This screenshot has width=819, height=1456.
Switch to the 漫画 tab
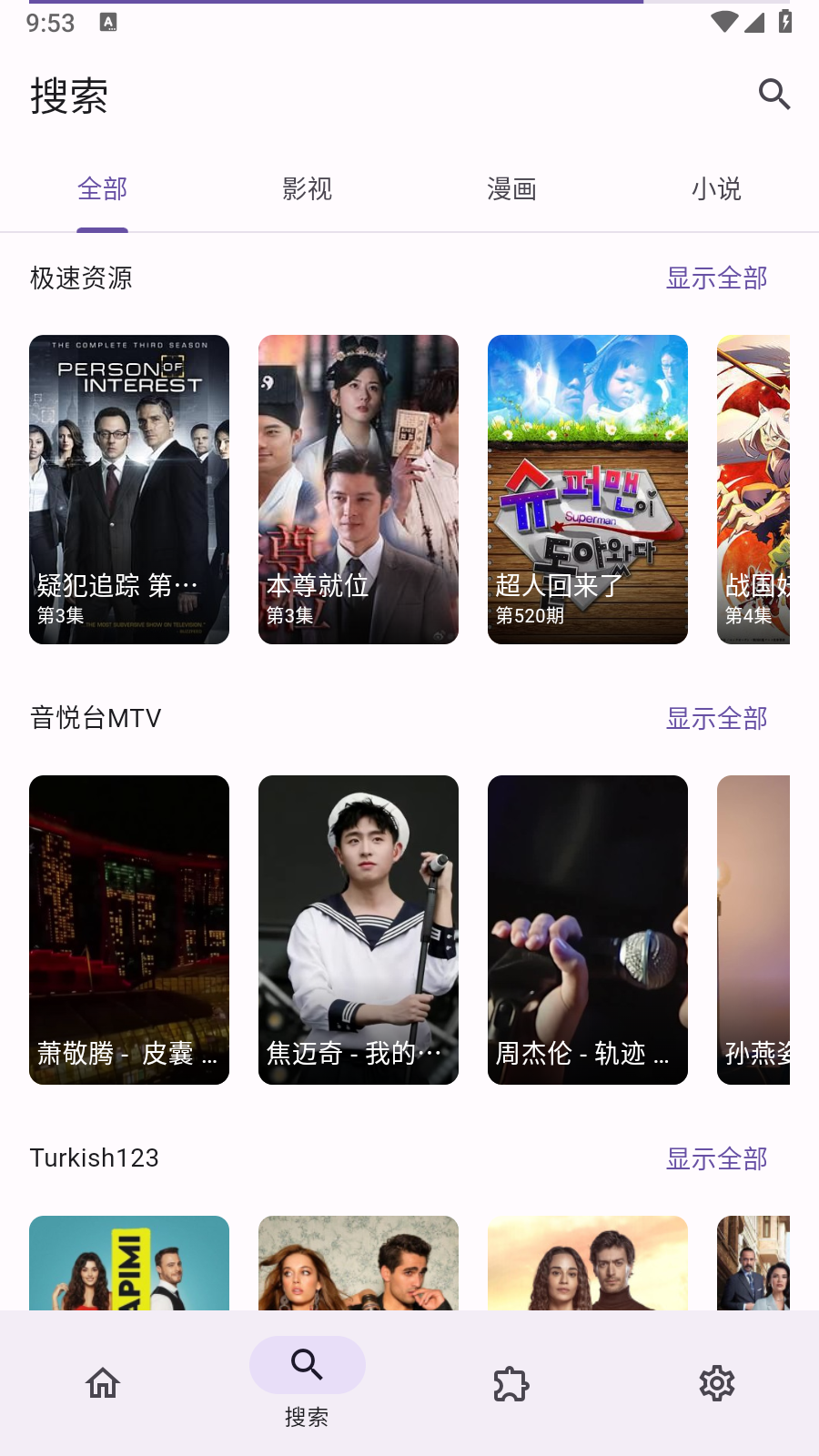[511, 189]
